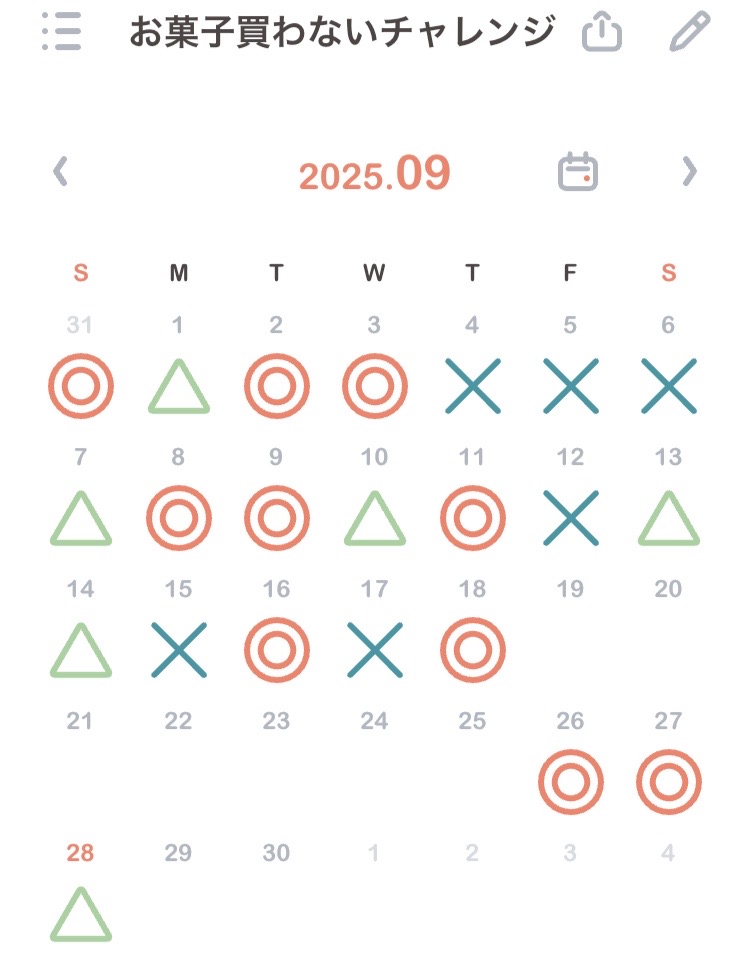The width and height of the screenshot is (750, 956).
Task: Tap the pencil edit icon
Action: 689,33
